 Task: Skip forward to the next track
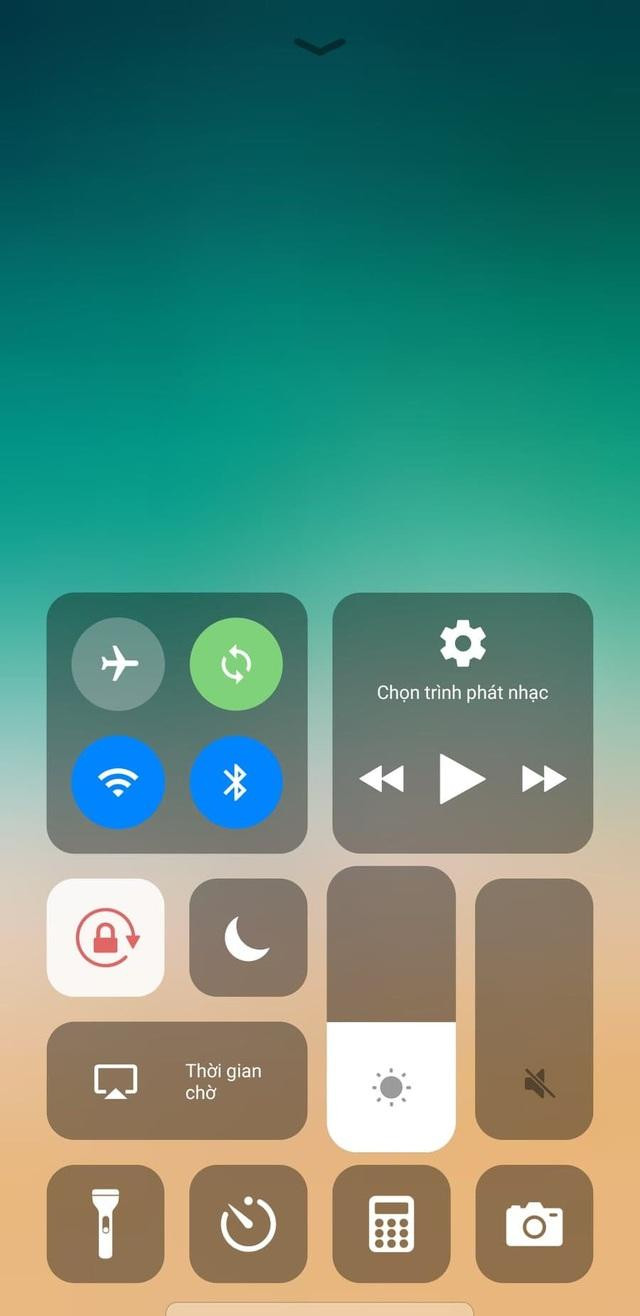[x=544, y=778]
